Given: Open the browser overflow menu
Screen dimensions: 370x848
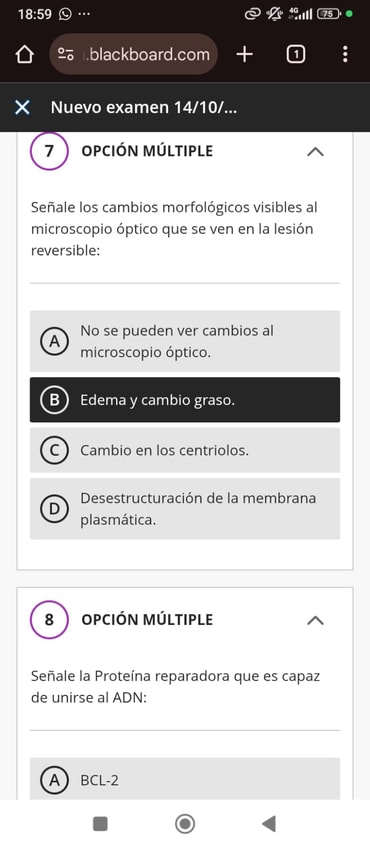Looking at the screenshot, I should tap(345, 54).
